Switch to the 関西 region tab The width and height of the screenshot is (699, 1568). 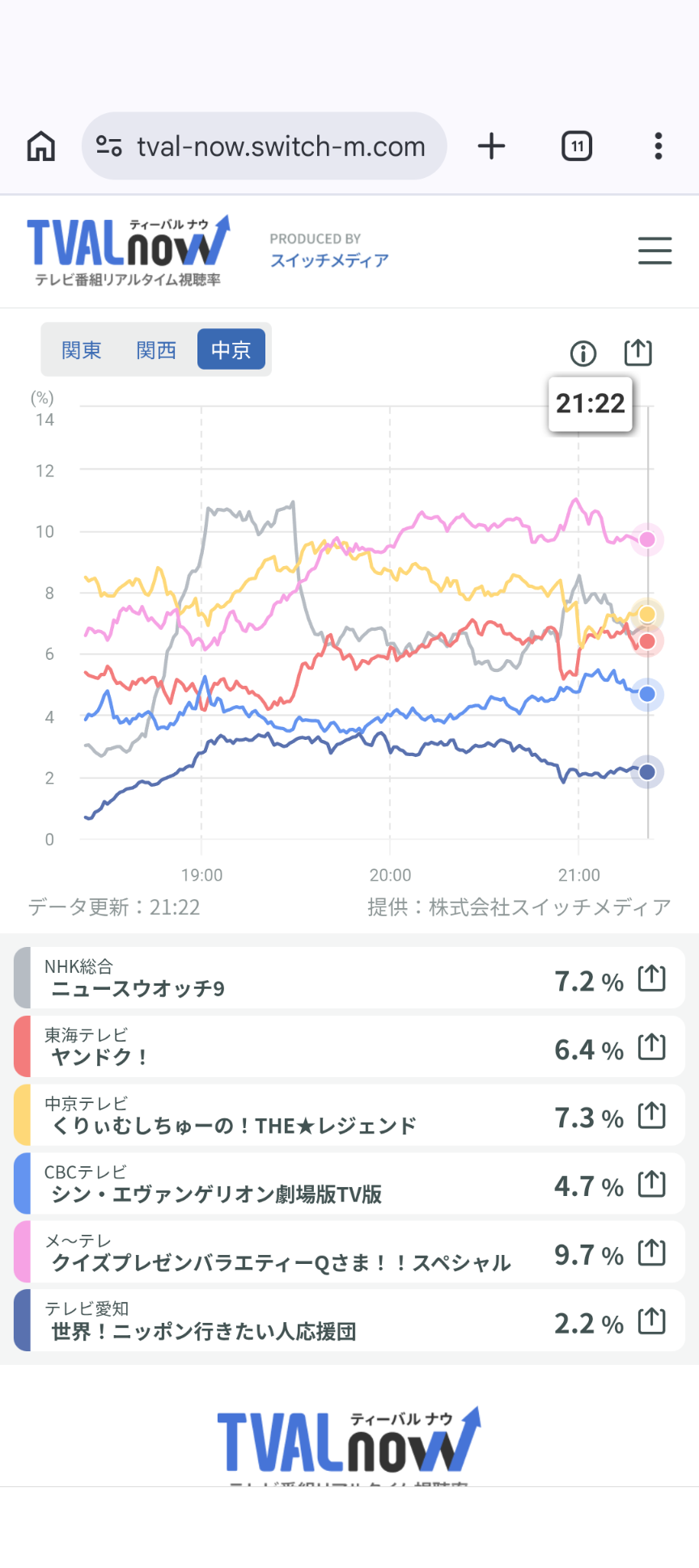point(156,349)
